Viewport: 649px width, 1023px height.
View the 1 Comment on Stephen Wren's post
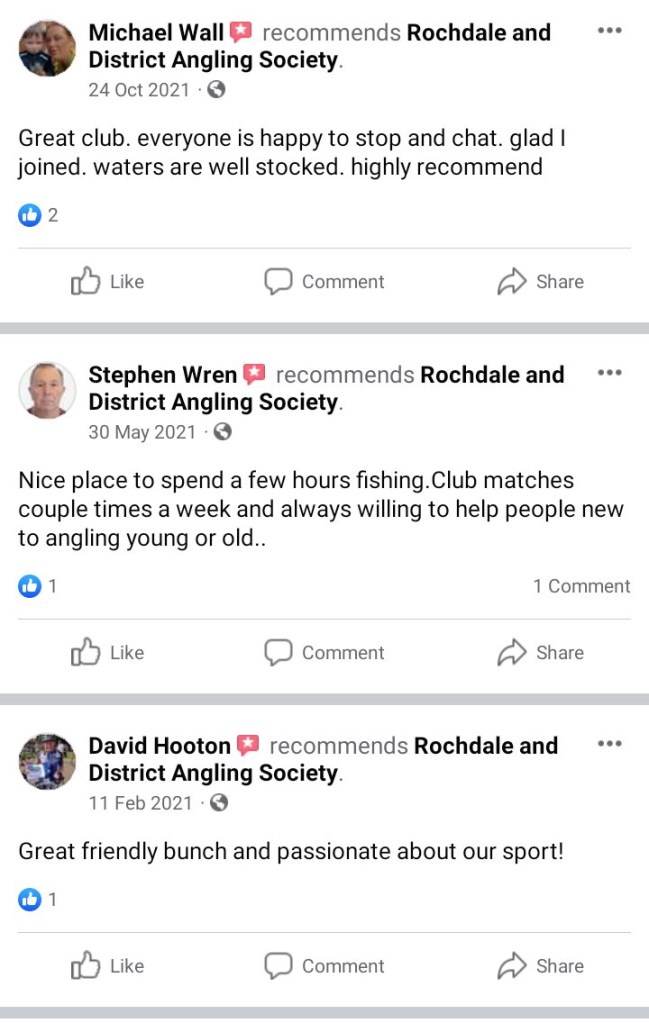[581, 586]
